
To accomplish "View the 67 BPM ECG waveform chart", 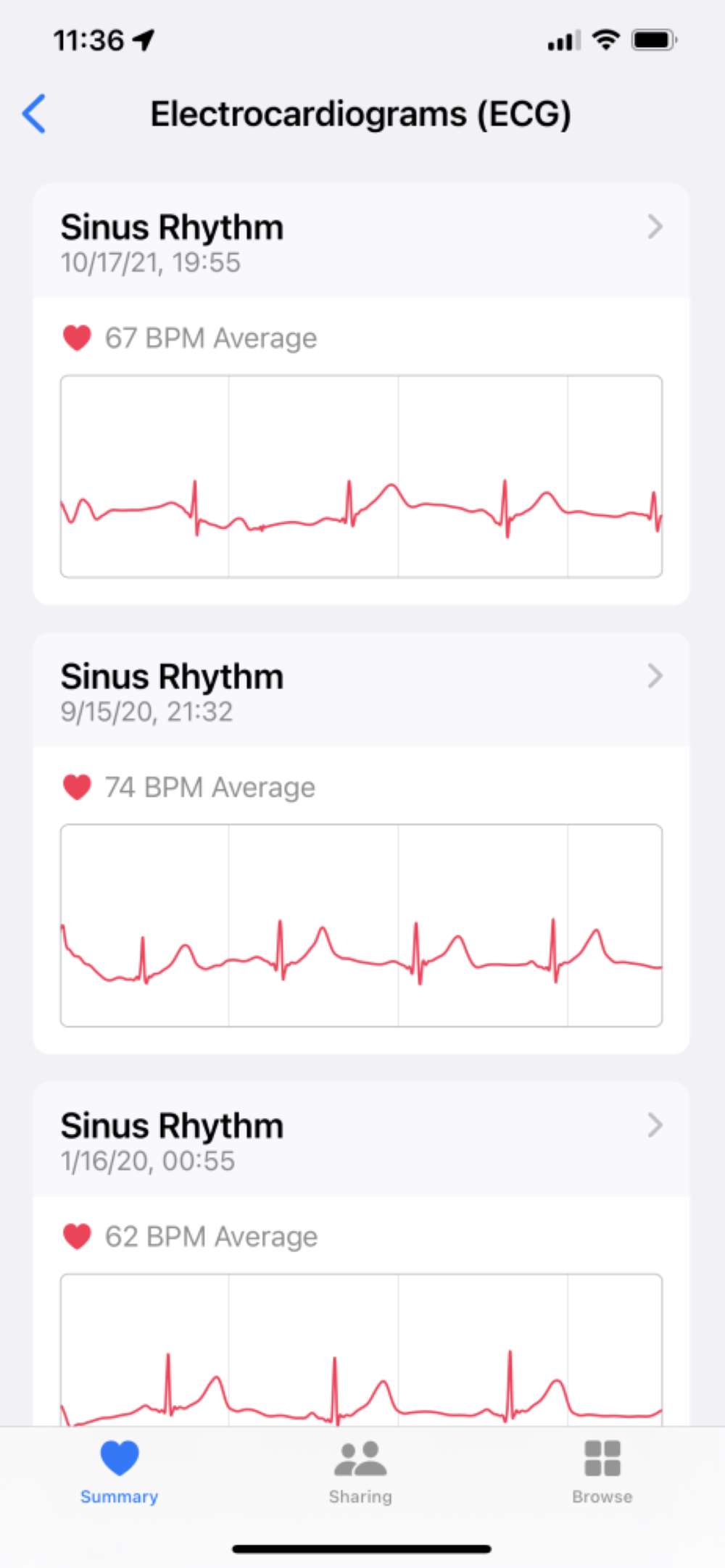I will [361, 476].
